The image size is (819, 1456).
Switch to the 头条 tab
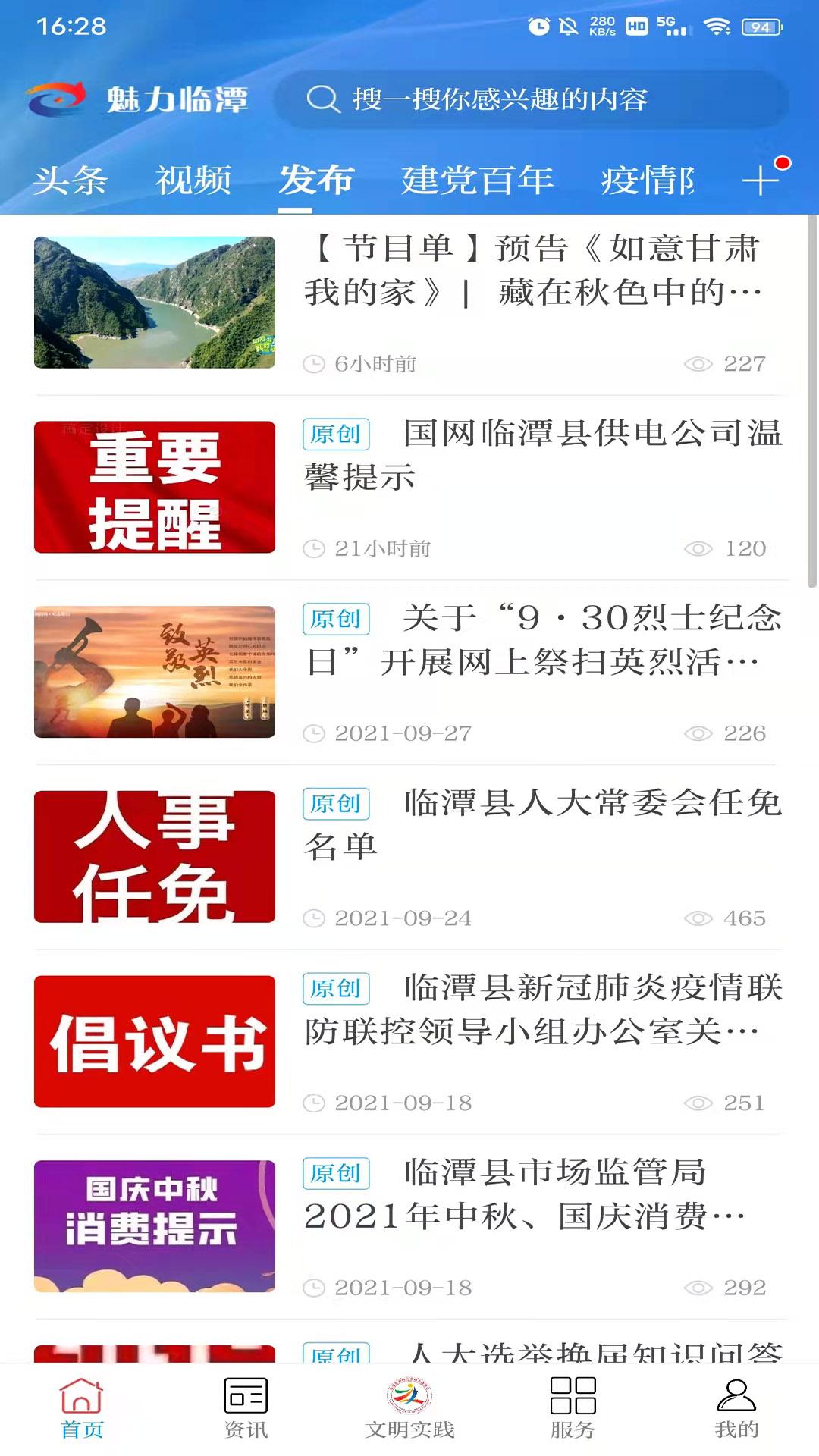71,180
